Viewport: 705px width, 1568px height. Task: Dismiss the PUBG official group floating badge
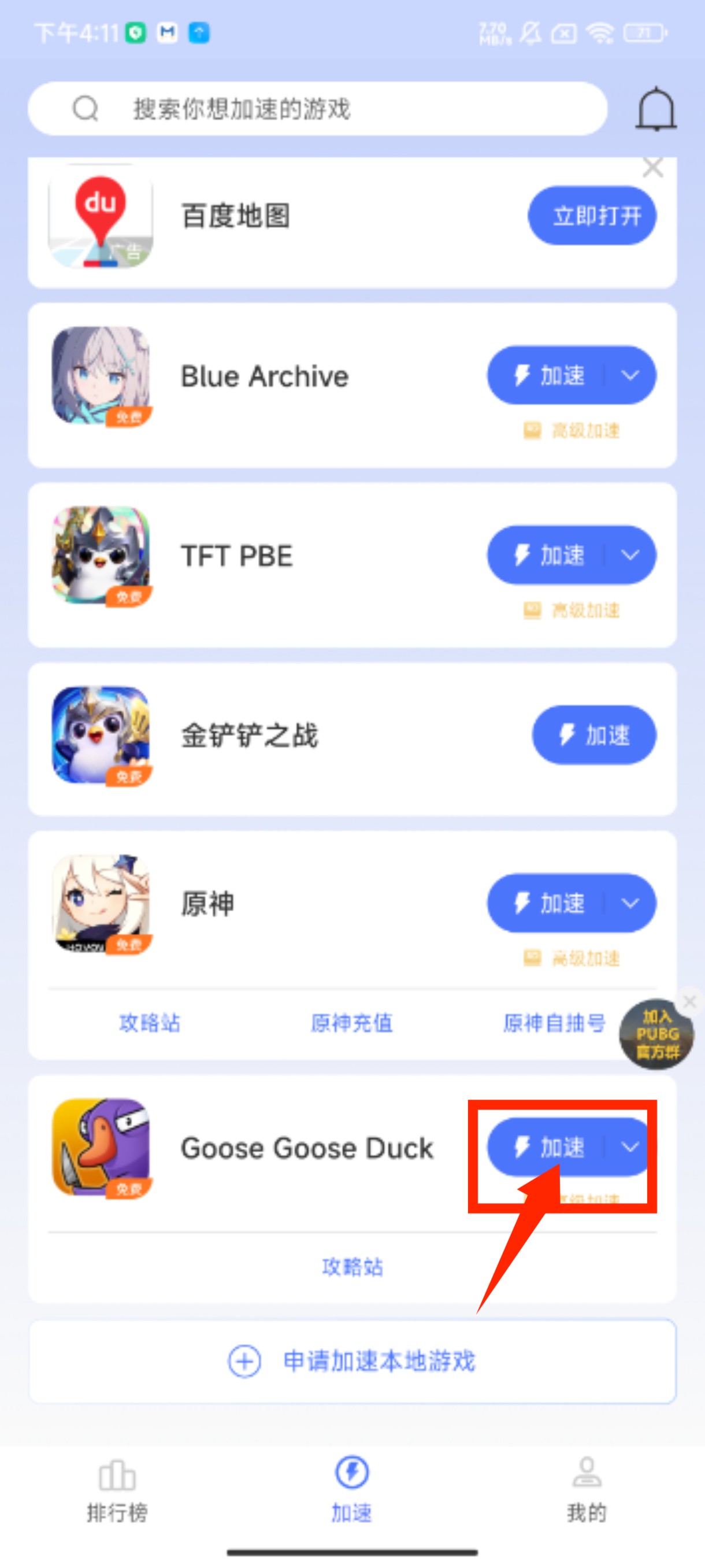click(689, 1001)
